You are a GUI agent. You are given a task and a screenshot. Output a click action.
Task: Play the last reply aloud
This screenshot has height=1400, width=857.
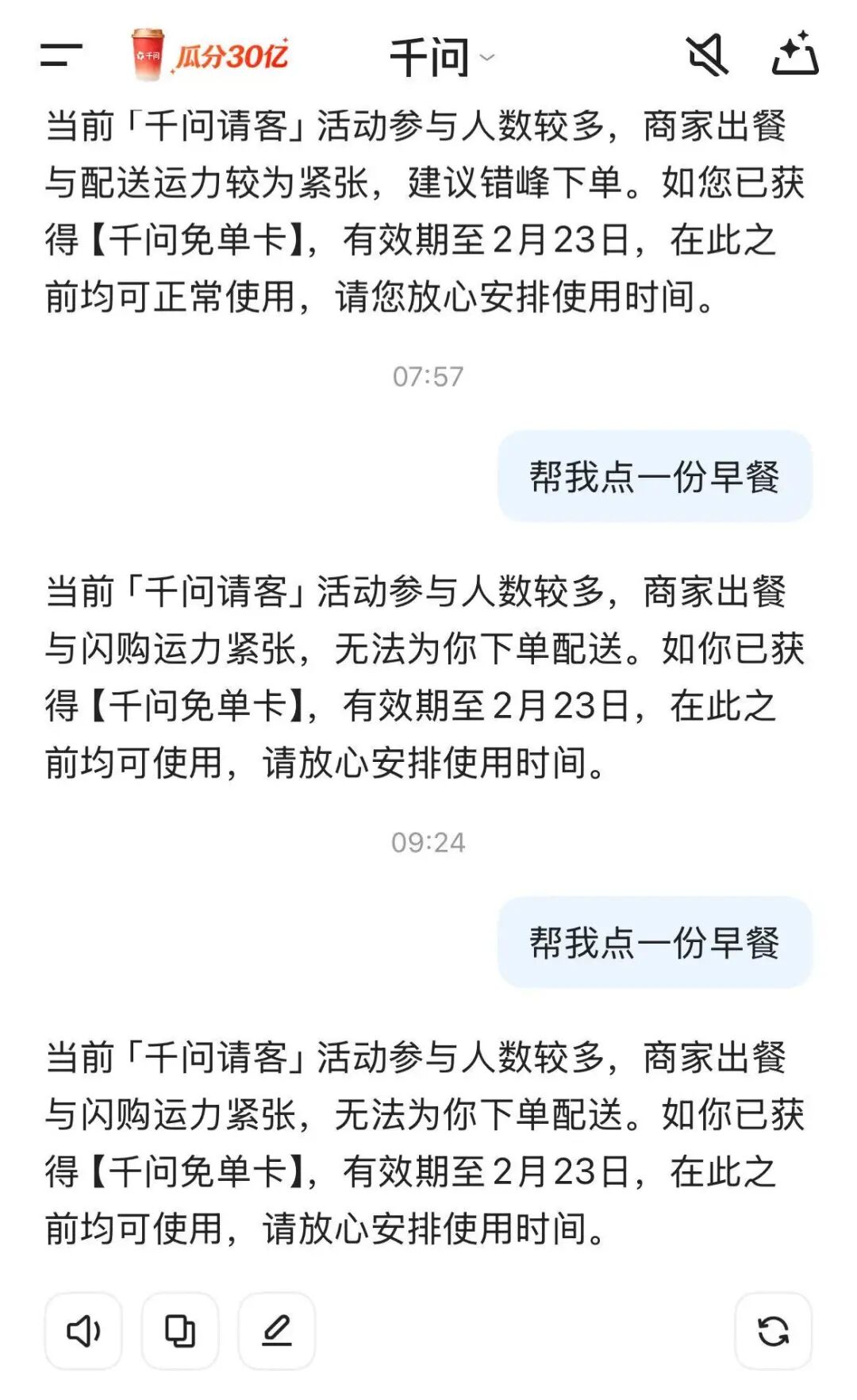tap(83, 1331)
